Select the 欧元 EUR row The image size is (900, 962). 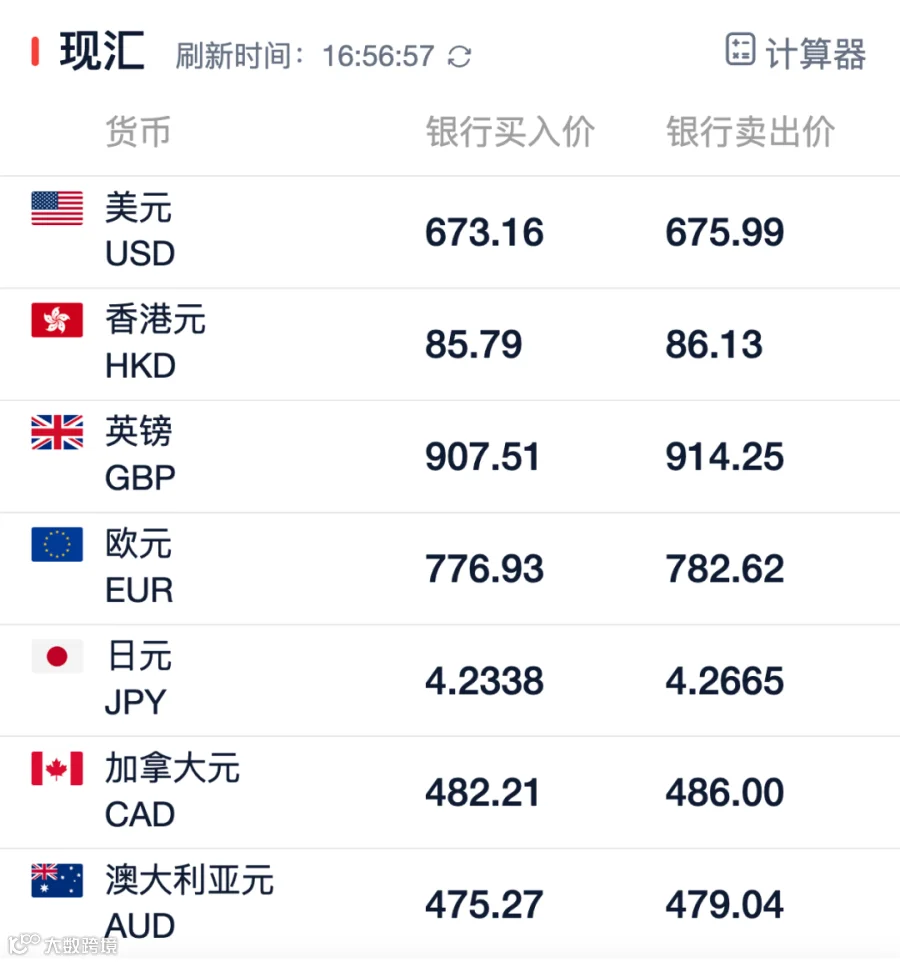pyautogui.click(x=450, y=569)
